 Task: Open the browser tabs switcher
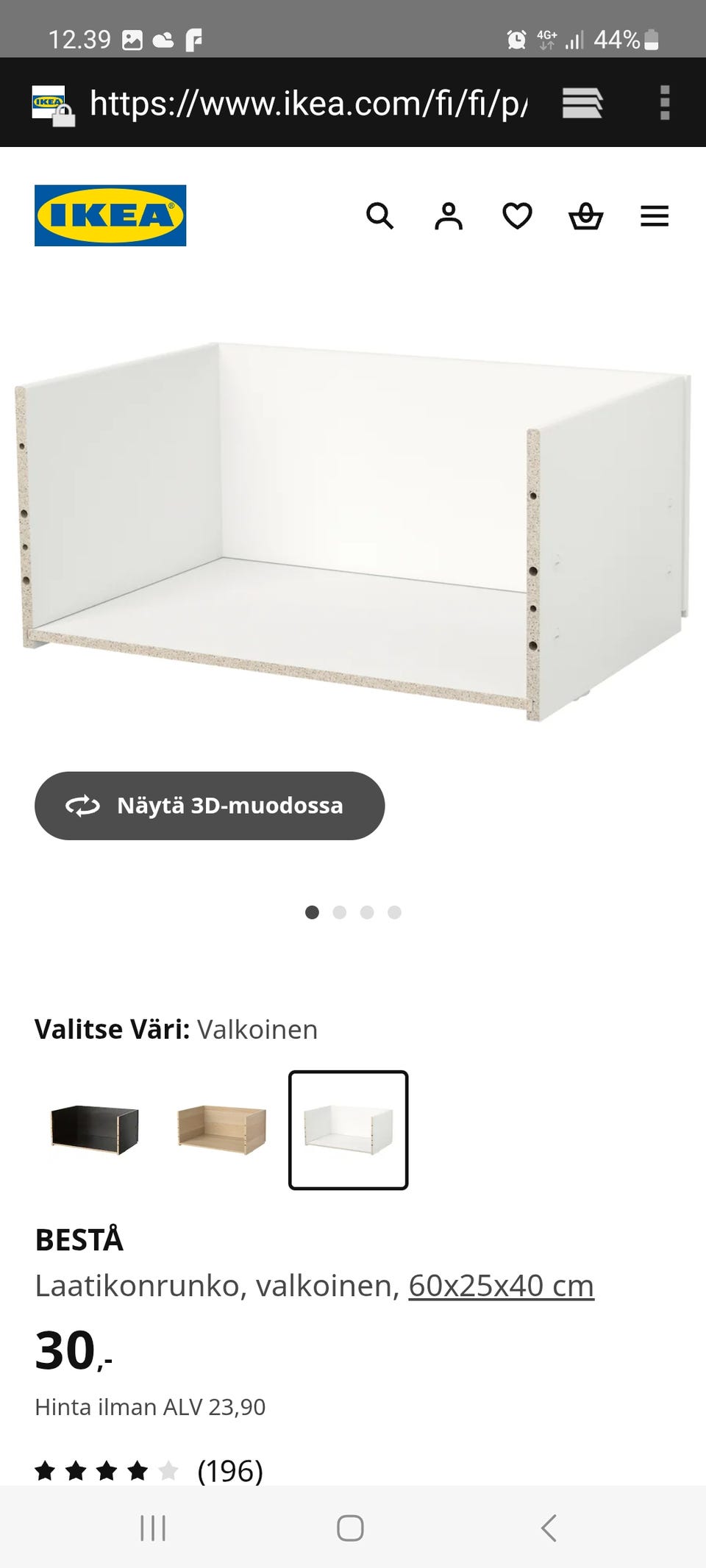(x=582, y=103)
